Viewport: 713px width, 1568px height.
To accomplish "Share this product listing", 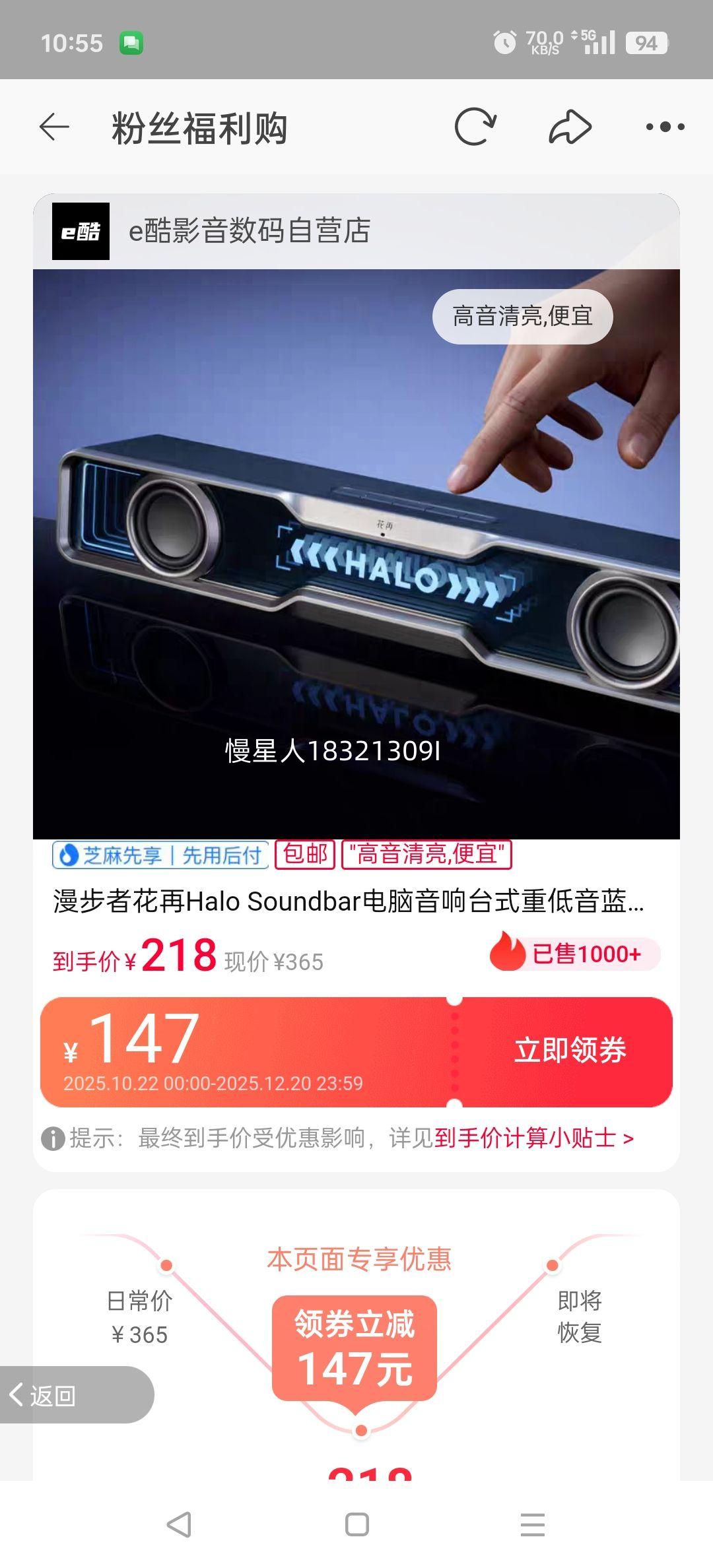I will [569, 127].
